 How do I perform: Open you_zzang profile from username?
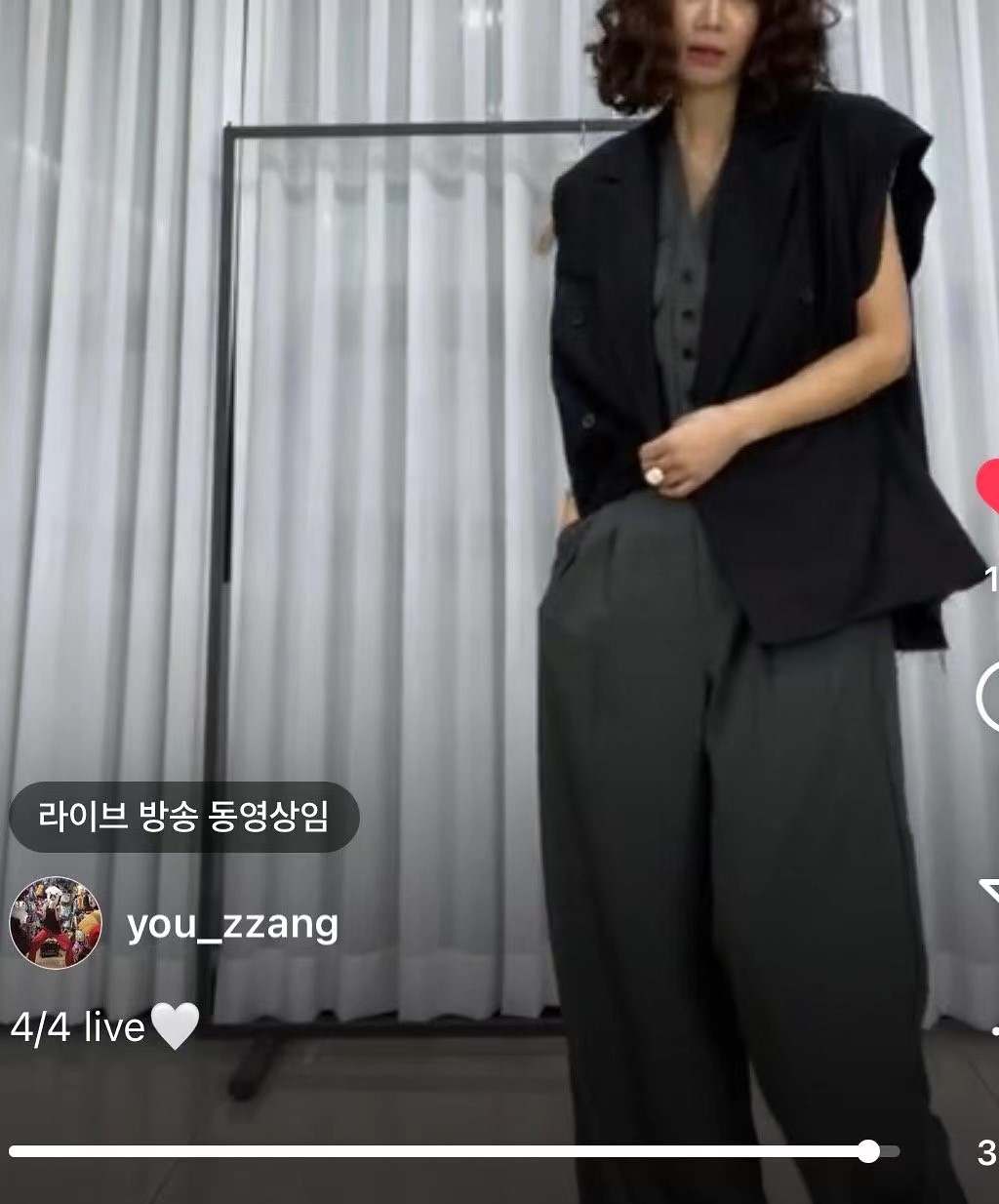(x=232, y=925)
